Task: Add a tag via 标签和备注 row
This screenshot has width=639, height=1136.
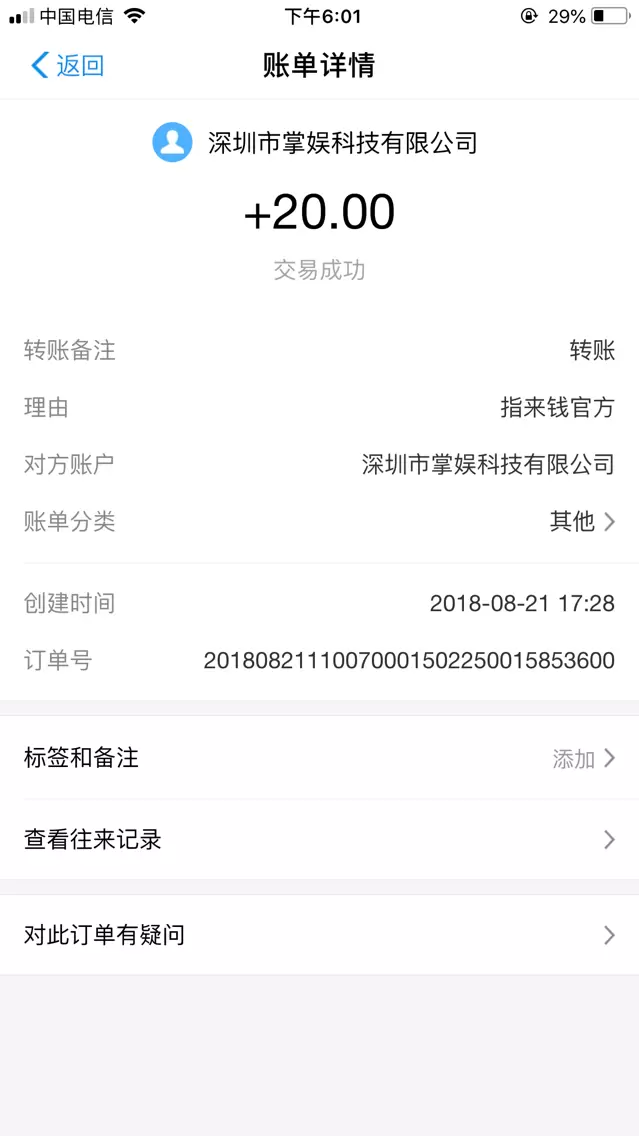Action: pyautogui.click(x=319, y=758)
